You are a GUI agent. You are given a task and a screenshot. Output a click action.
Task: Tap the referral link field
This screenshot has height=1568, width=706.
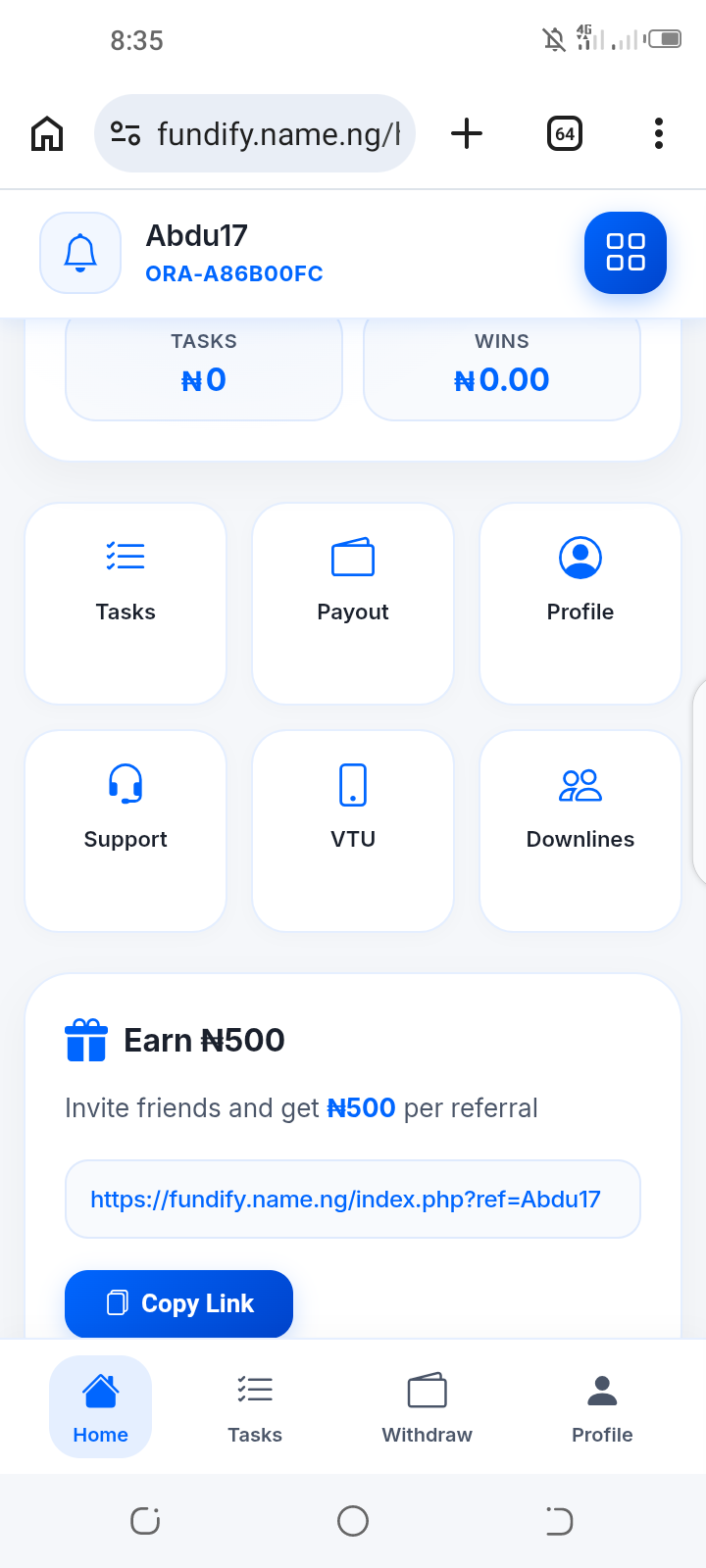tap(353, 1200)
